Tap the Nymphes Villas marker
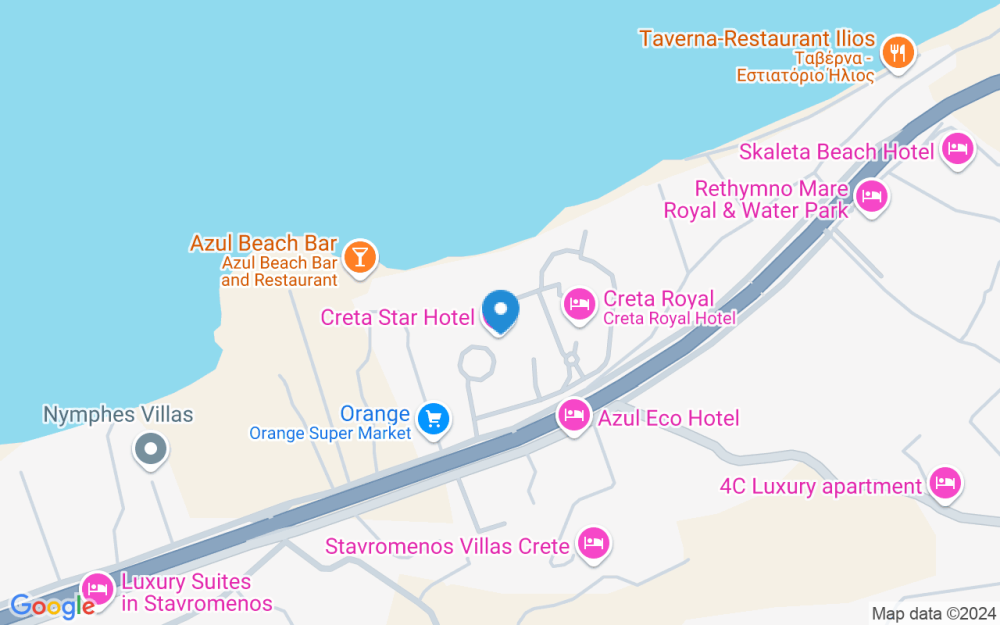Image resolution: width=1000 pixels, height=625 pixels. click(x=151, y=449)
